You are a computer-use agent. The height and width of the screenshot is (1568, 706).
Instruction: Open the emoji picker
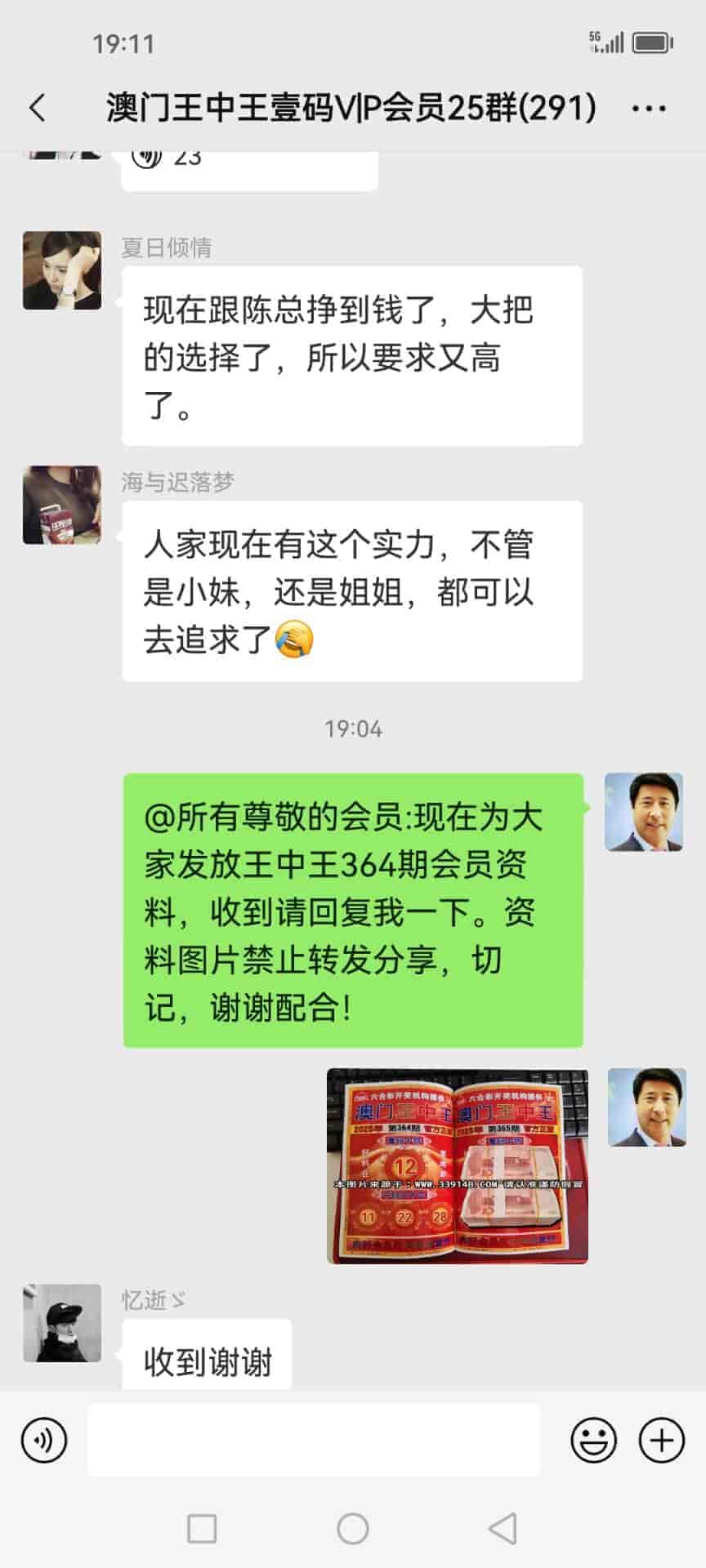593,1440
